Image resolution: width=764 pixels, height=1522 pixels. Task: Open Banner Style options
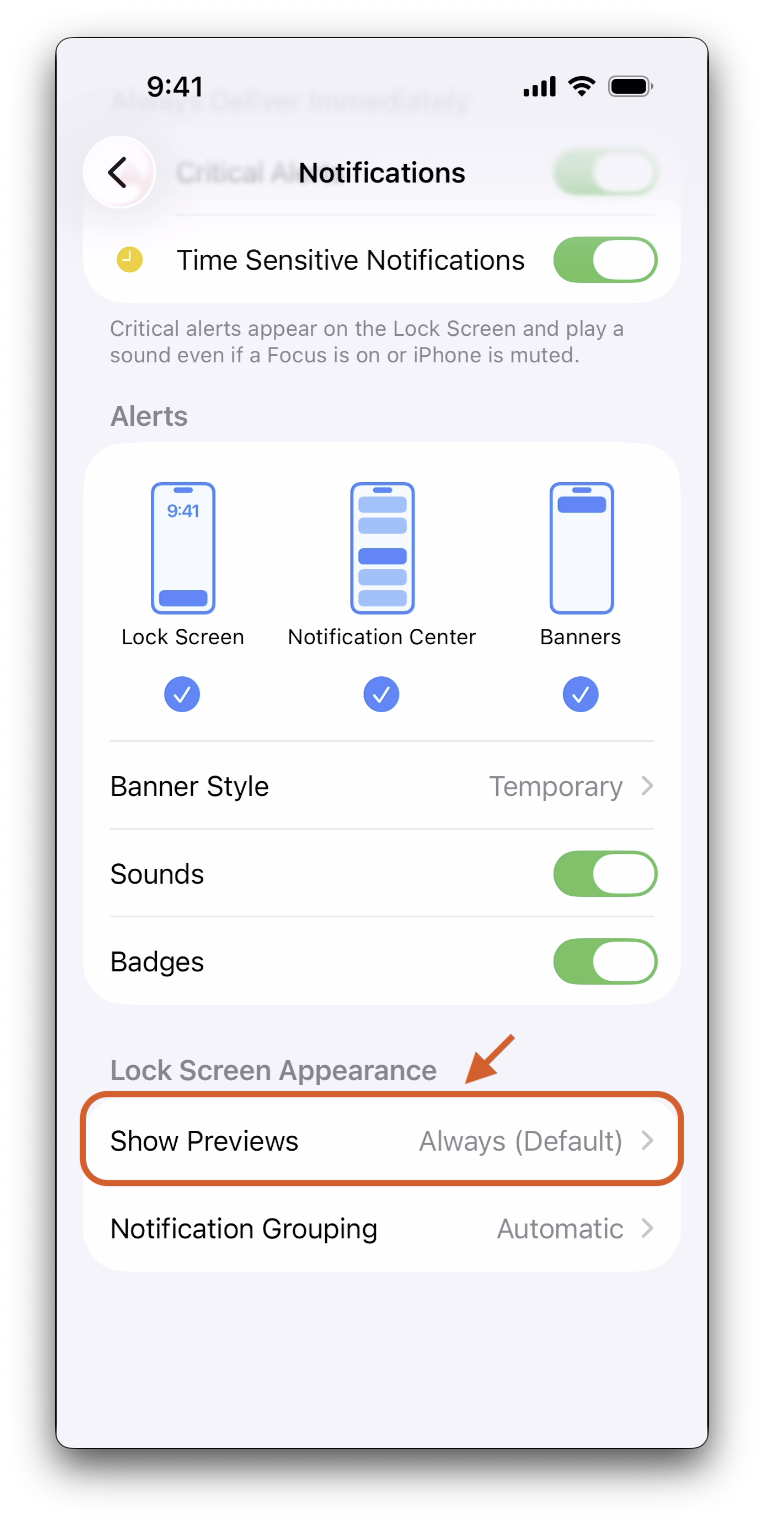tap(381, 786)
